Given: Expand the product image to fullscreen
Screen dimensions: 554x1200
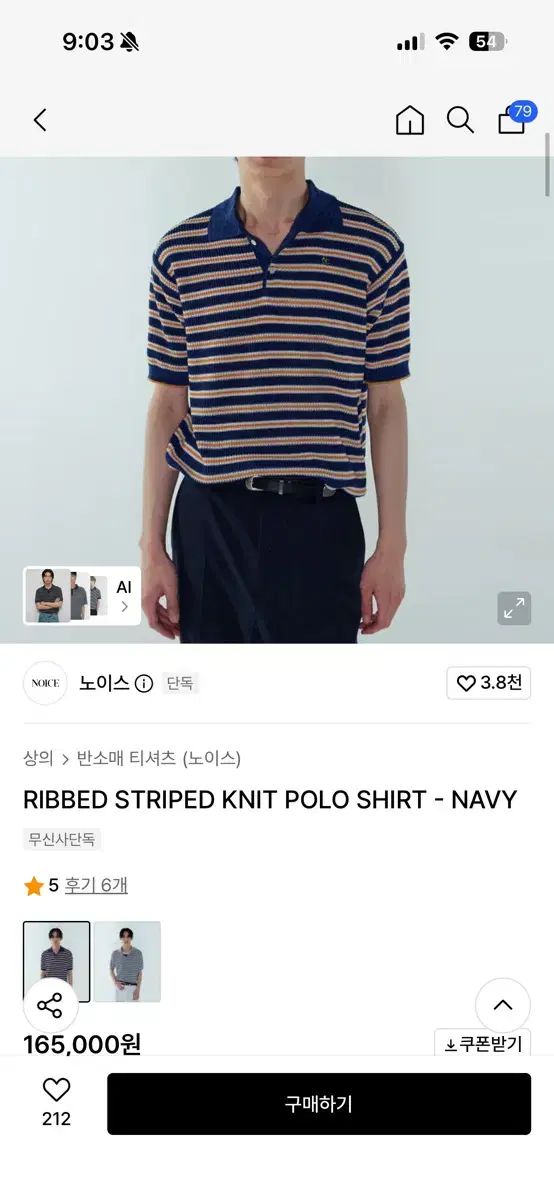Looking at the screenshot, I should click(x=514, y=608).
